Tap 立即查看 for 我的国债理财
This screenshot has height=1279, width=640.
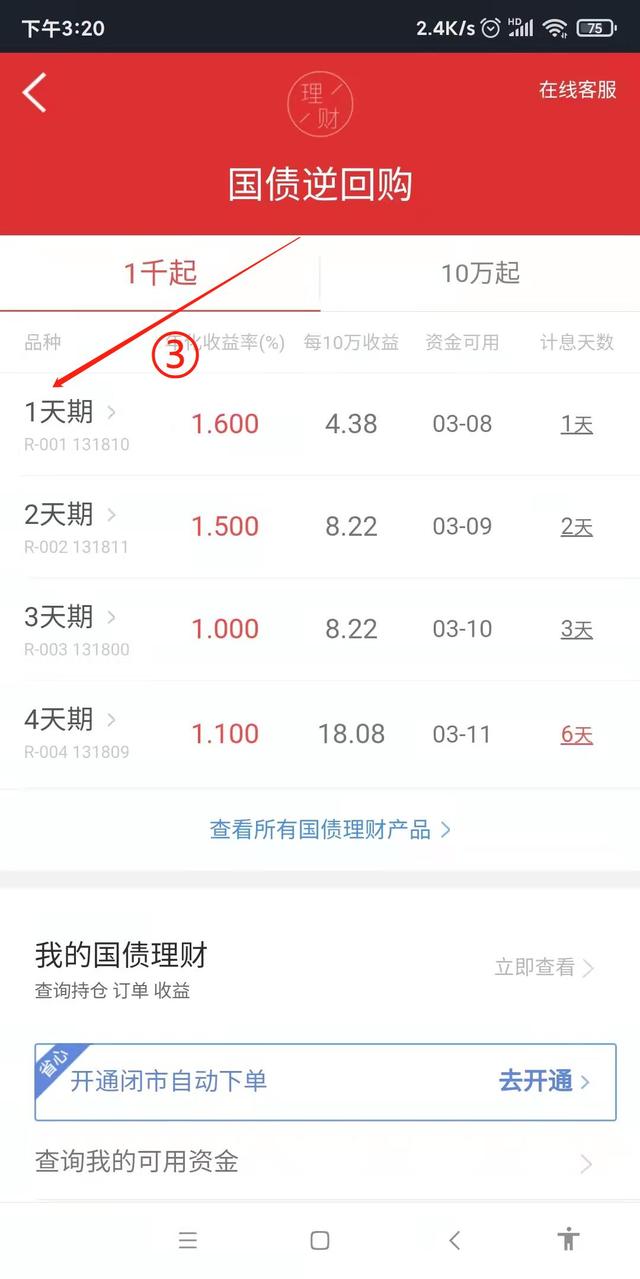pyautogui.click(x=544, y=967)
